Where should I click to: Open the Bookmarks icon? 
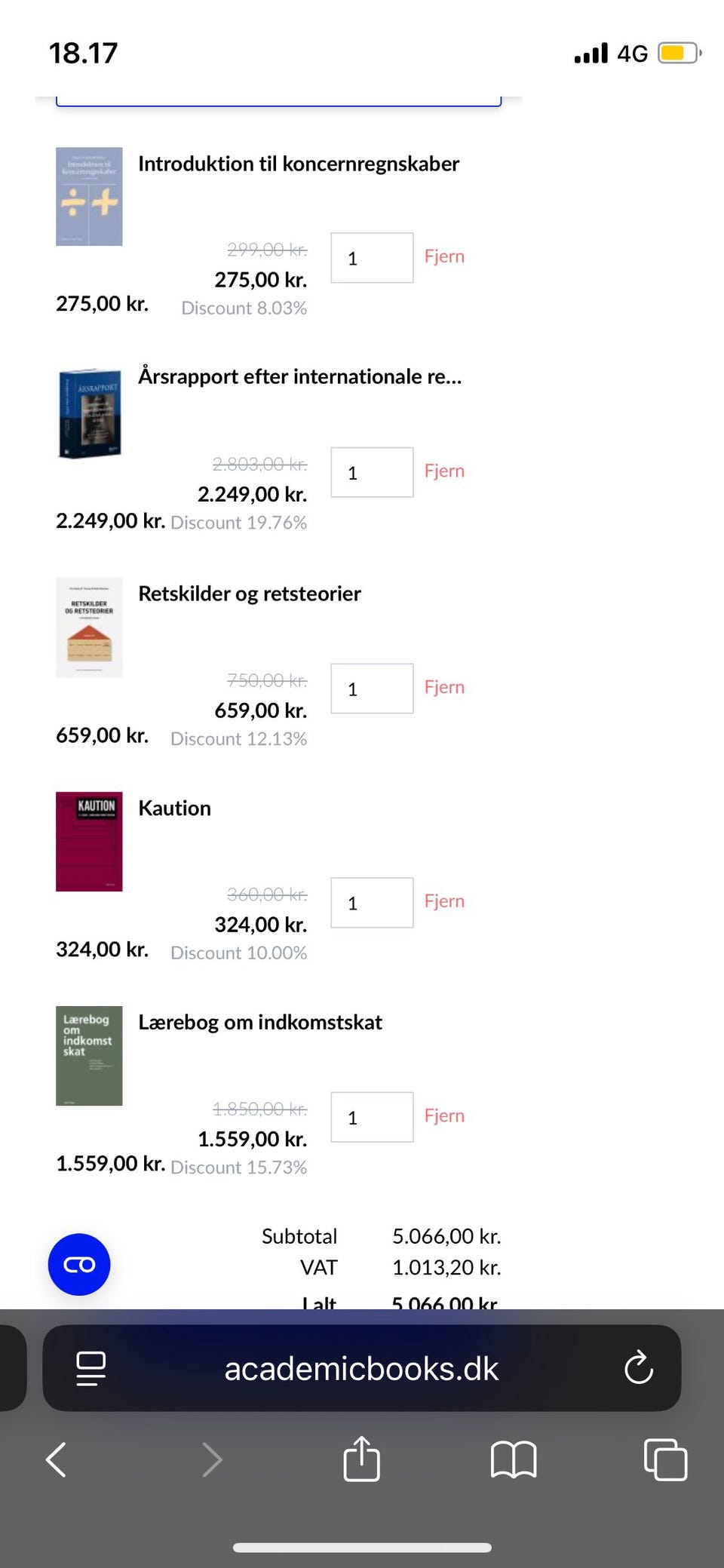[514, 1459]
